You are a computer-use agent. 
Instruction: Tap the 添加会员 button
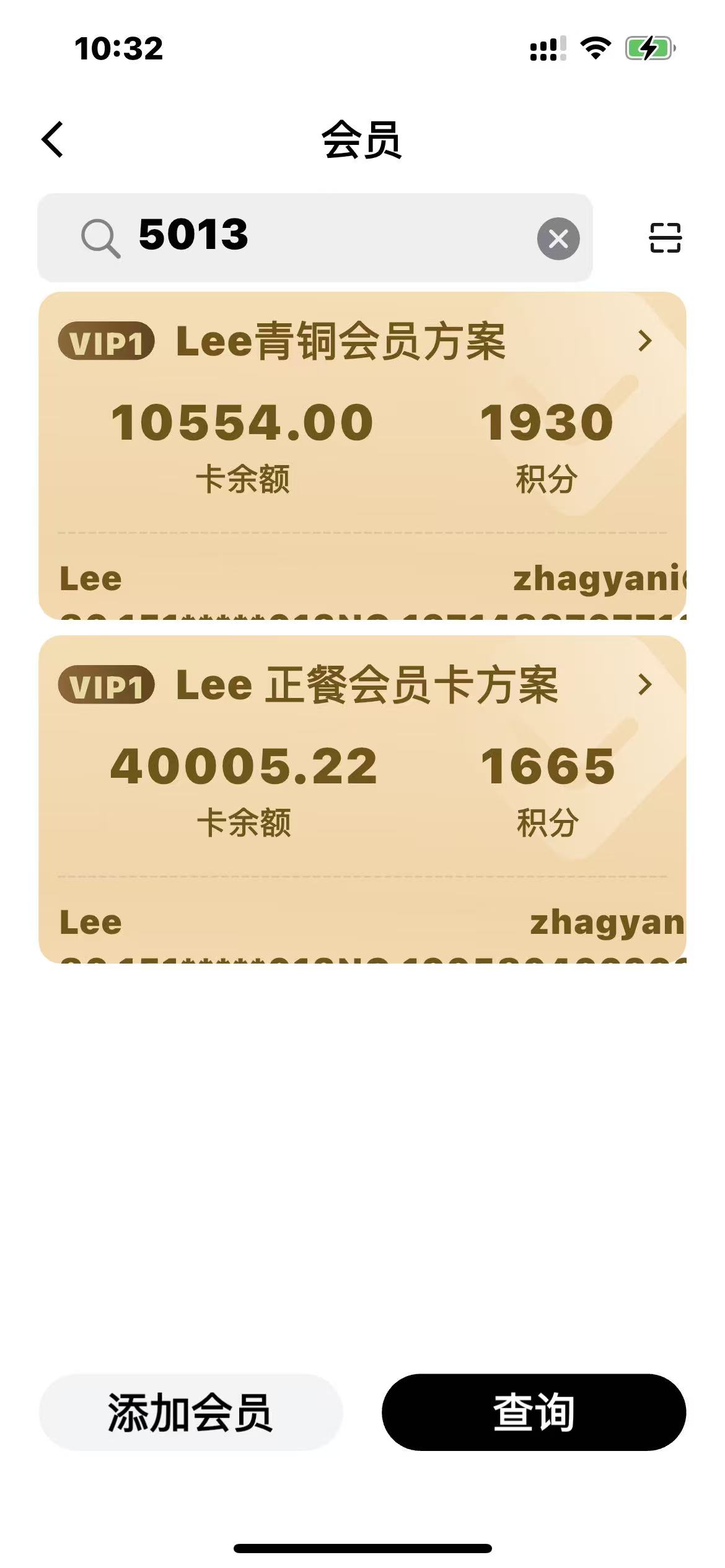coord(191,1412)
